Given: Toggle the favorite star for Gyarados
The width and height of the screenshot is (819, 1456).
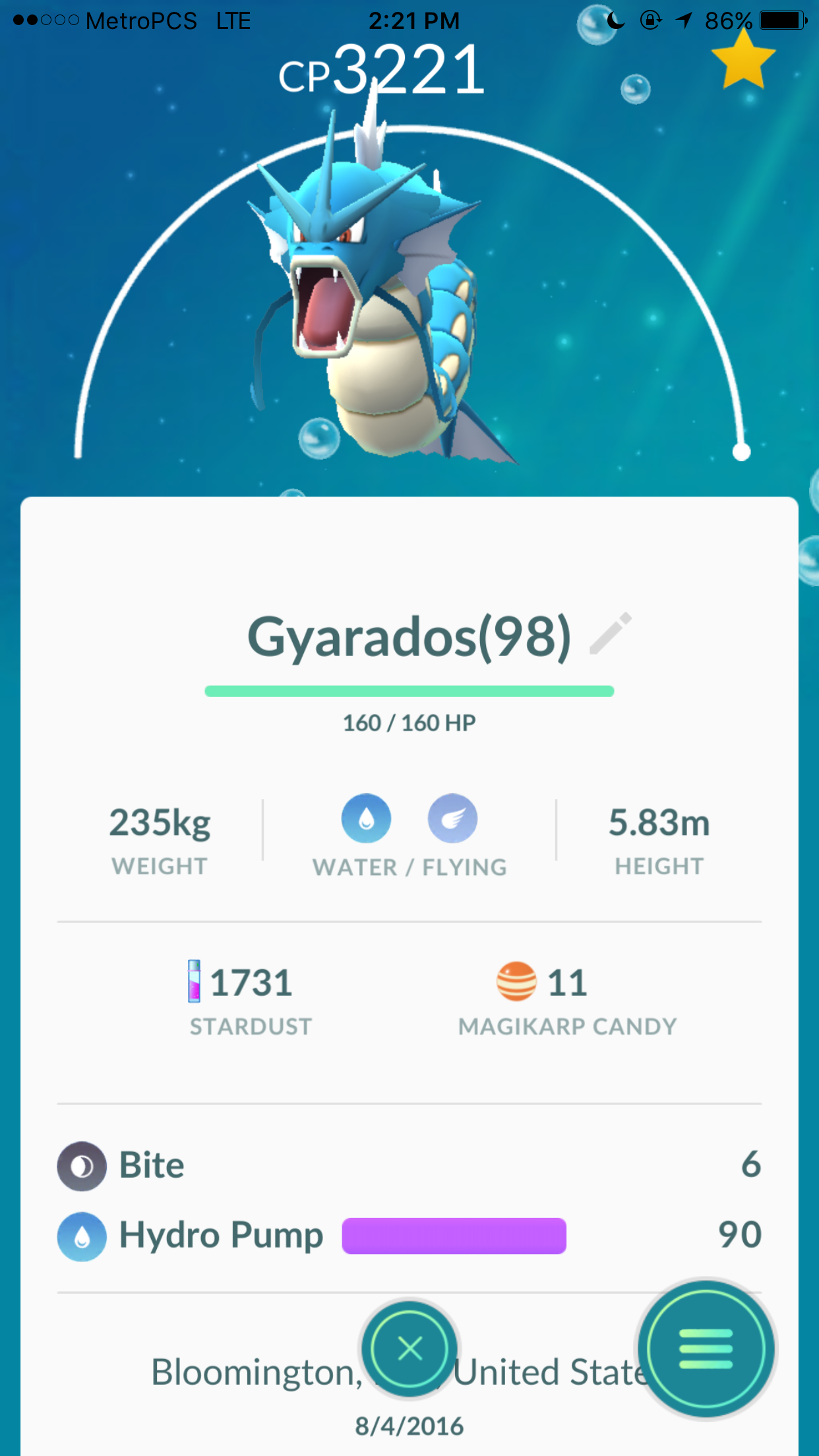Looking at the screenshot, I should (743, 61).
